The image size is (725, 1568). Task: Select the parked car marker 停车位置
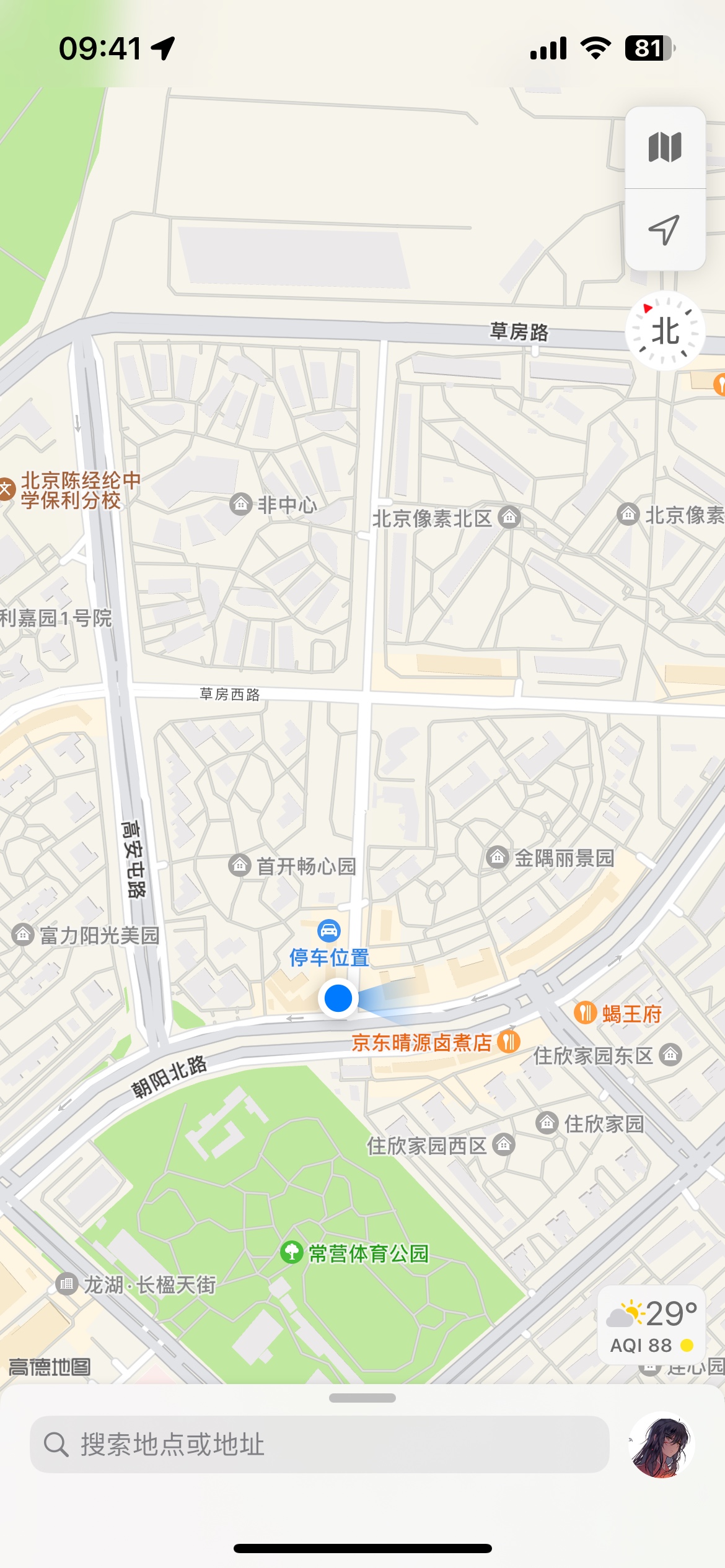(x=328, y=931)
